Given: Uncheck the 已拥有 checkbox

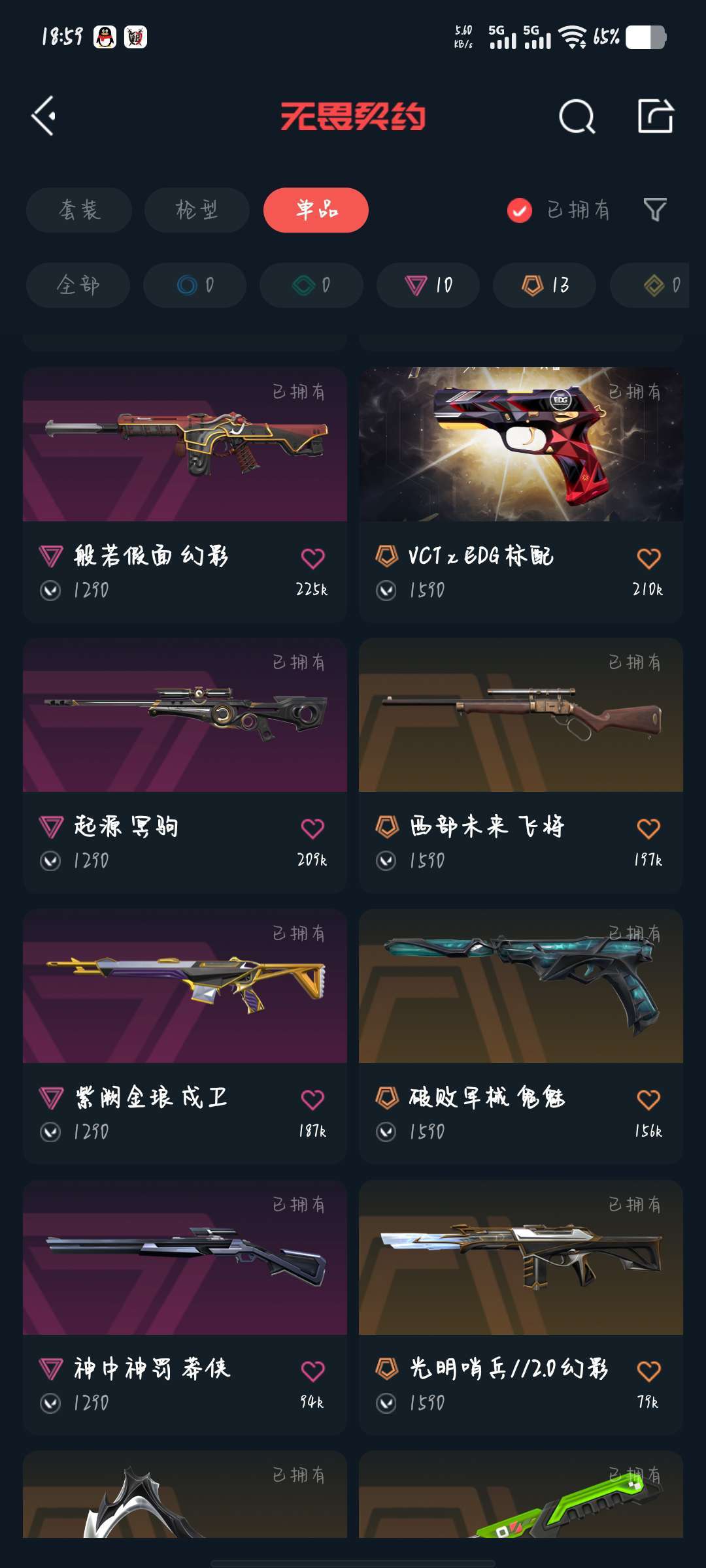Looking at the screenshot, I should click(x=520, y=210).
